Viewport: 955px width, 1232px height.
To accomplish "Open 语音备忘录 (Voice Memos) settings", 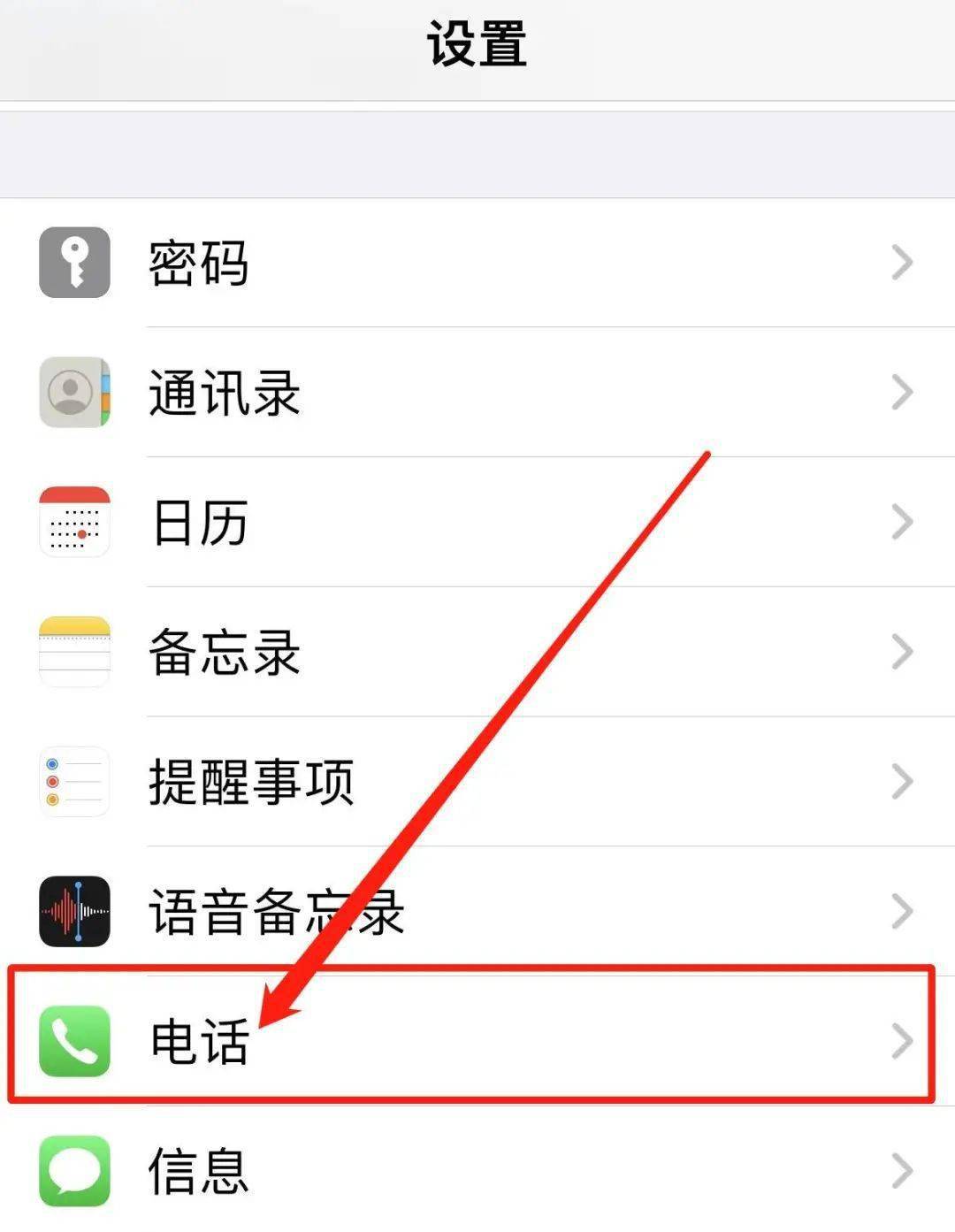I will [477, 911].
